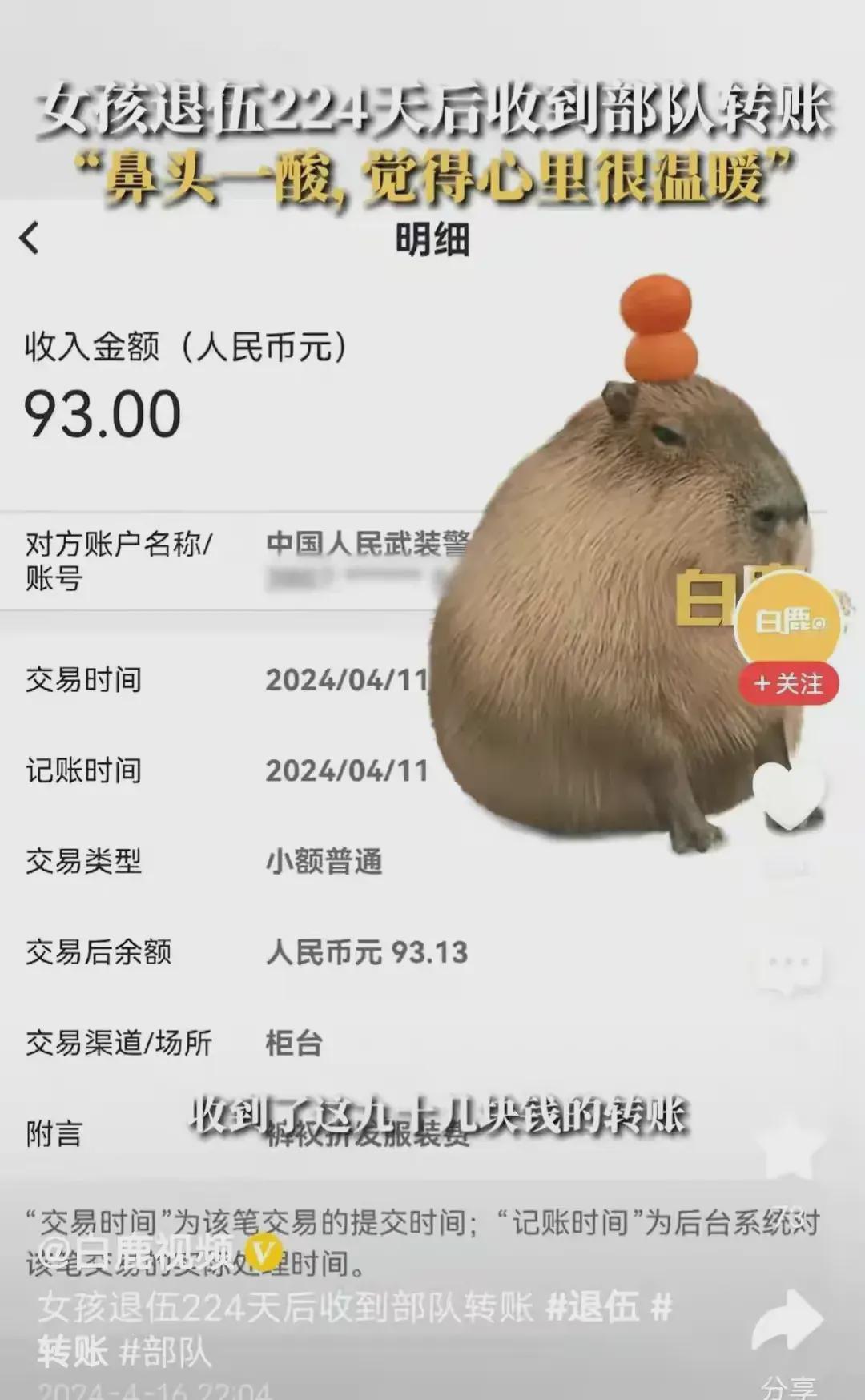Open the #退伍 hashtag
This screenshot has height=1400, width=865.
coord(592,1308)
